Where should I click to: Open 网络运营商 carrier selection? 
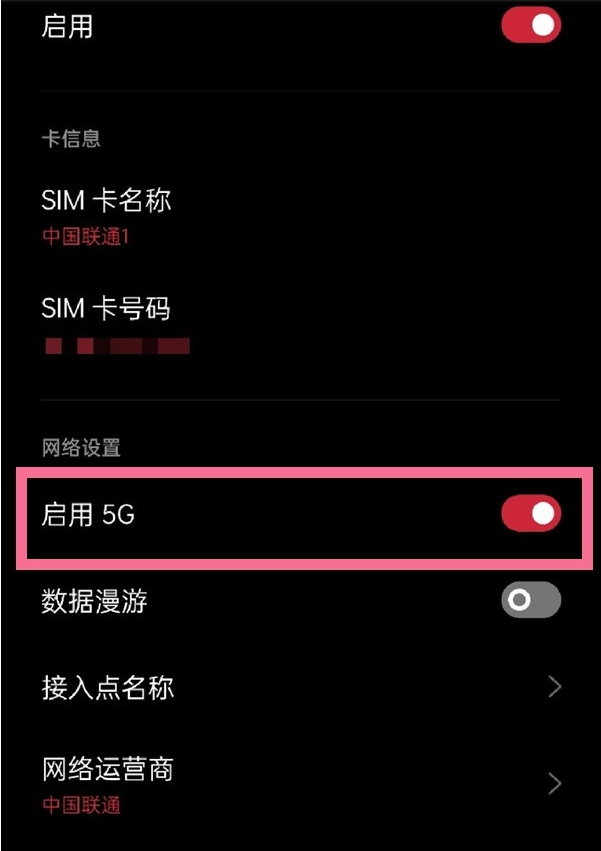click(x=300, y=782)
